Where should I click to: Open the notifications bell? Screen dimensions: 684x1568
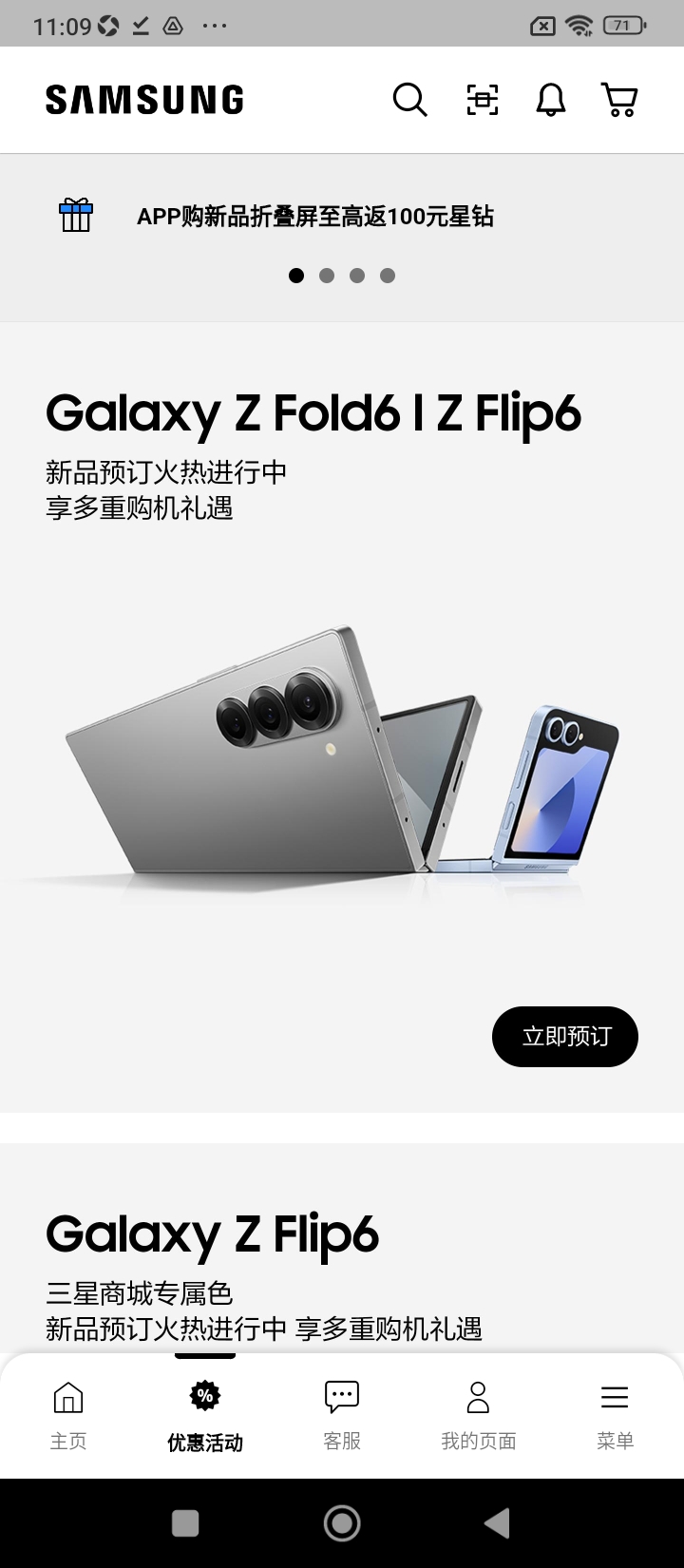click(x=551, y=100)
